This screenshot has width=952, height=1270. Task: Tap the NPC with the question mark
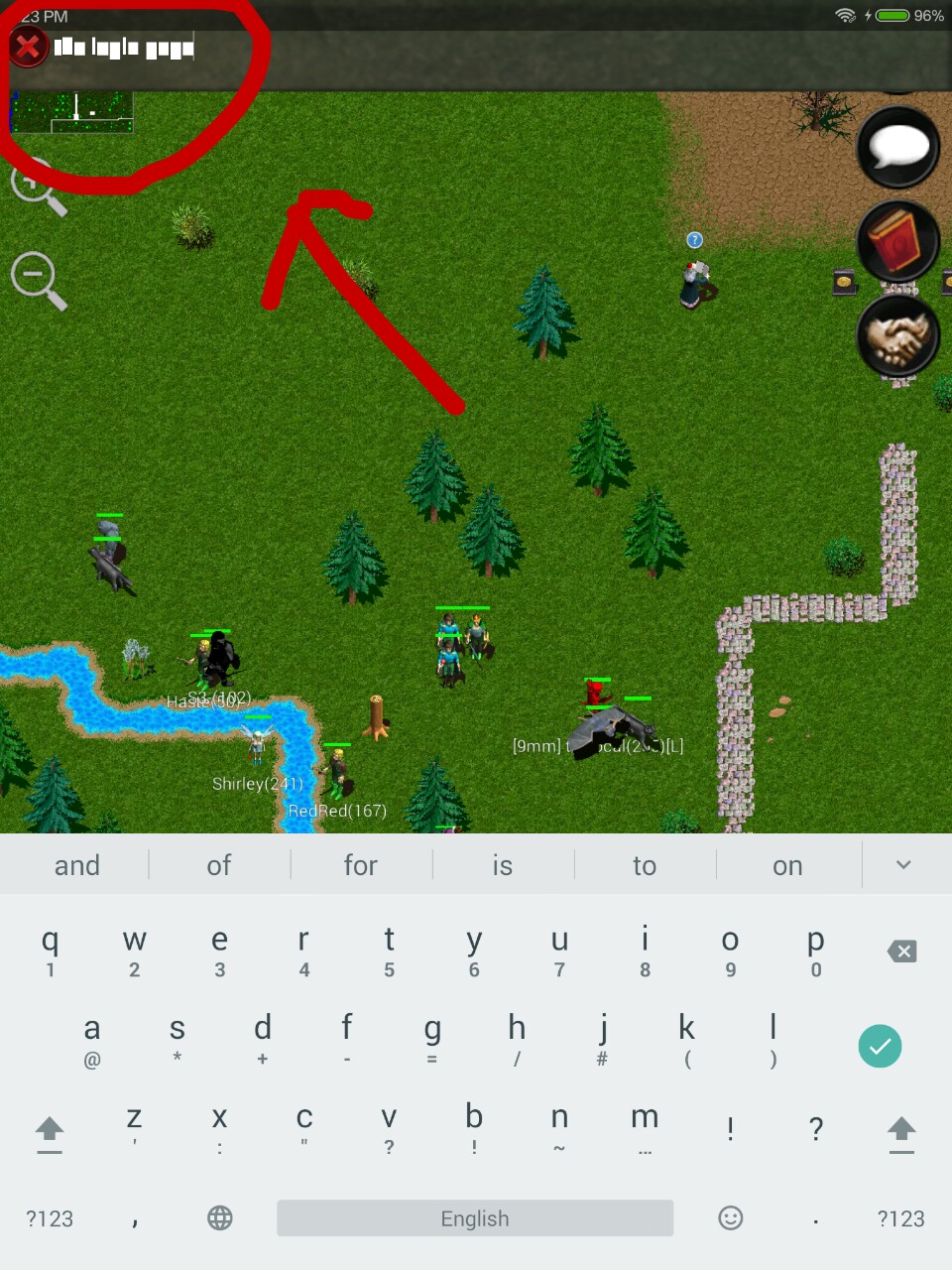[x=697, y=281]
